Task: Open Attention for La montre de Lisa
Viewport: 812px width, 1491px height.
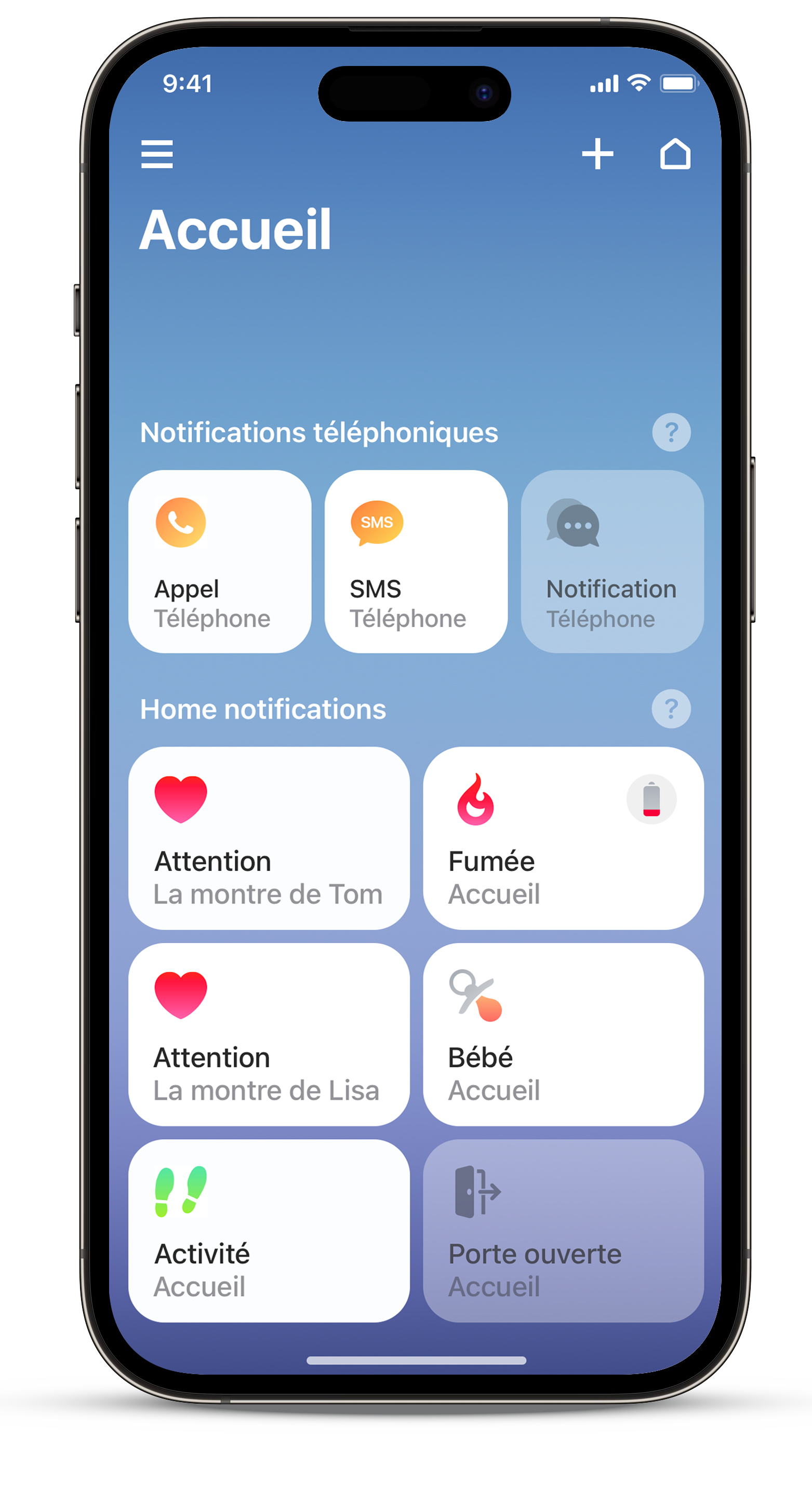Action: (269, 1034)
